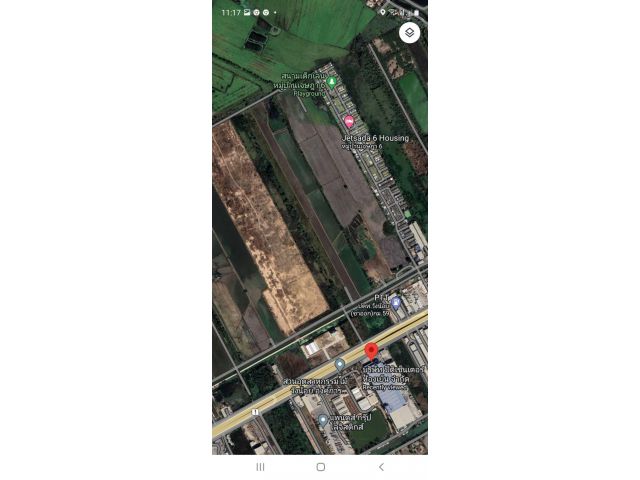This screenshot has height=480, width=640.
Task: Open the map layers selector
Action: click(x=409, y=32)
